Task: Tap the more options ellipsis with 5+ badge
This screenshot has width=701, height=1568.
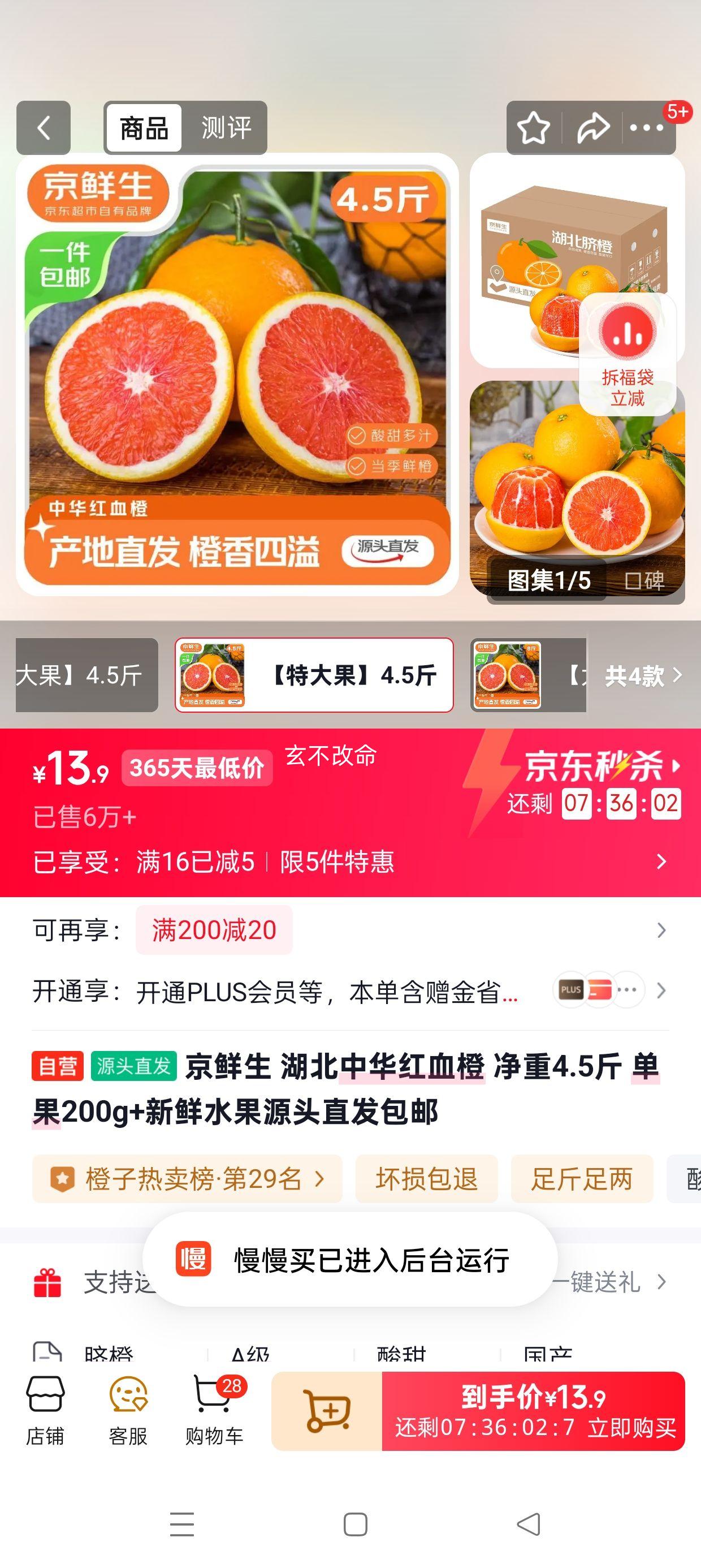Action: tap(647, 129)
